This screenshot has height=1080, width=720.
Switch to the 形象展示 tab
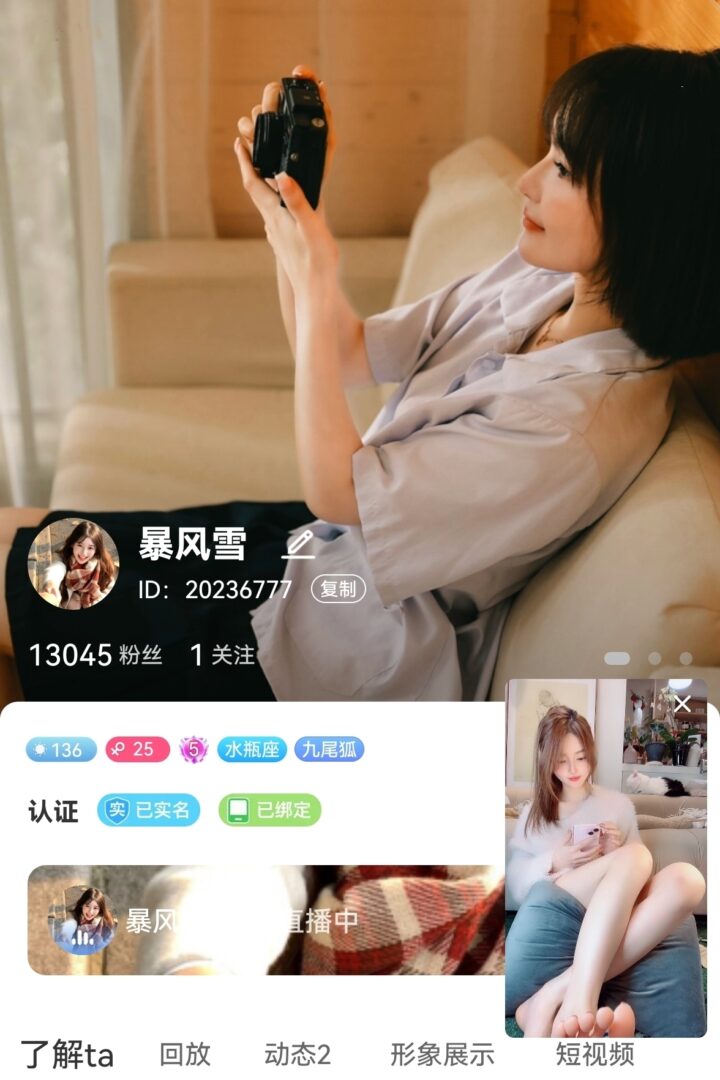point(442,1054)
